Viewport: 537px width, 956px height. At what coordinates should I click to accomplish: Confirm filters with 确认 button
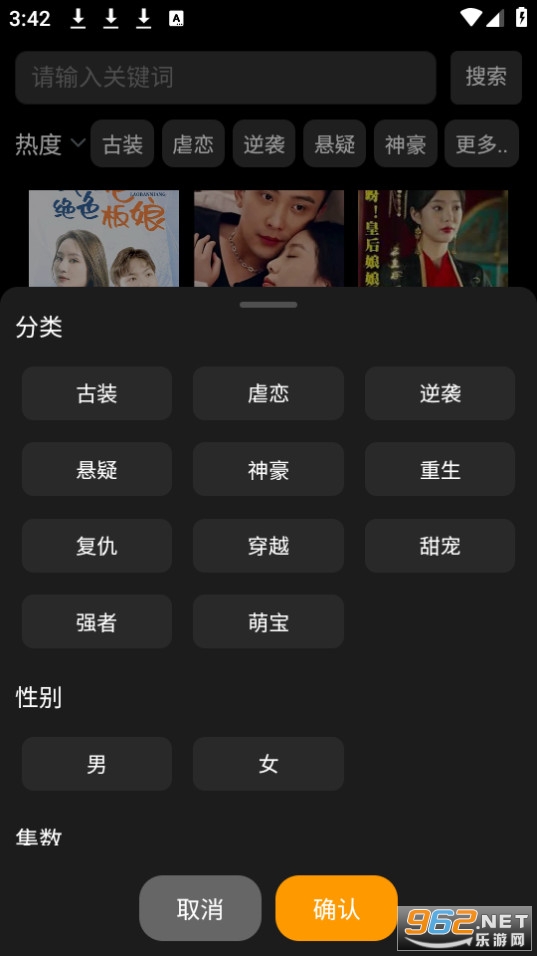coord(336,908)
